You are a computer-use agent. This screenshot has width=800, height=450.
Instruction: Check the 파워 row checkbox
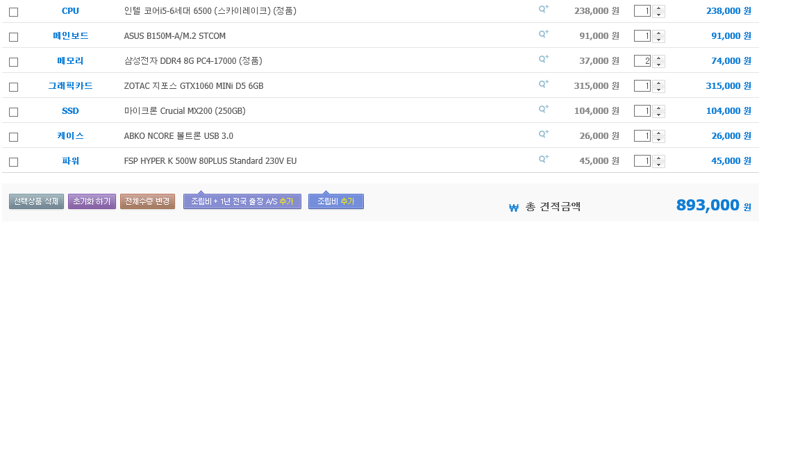(x=13, y=161)
